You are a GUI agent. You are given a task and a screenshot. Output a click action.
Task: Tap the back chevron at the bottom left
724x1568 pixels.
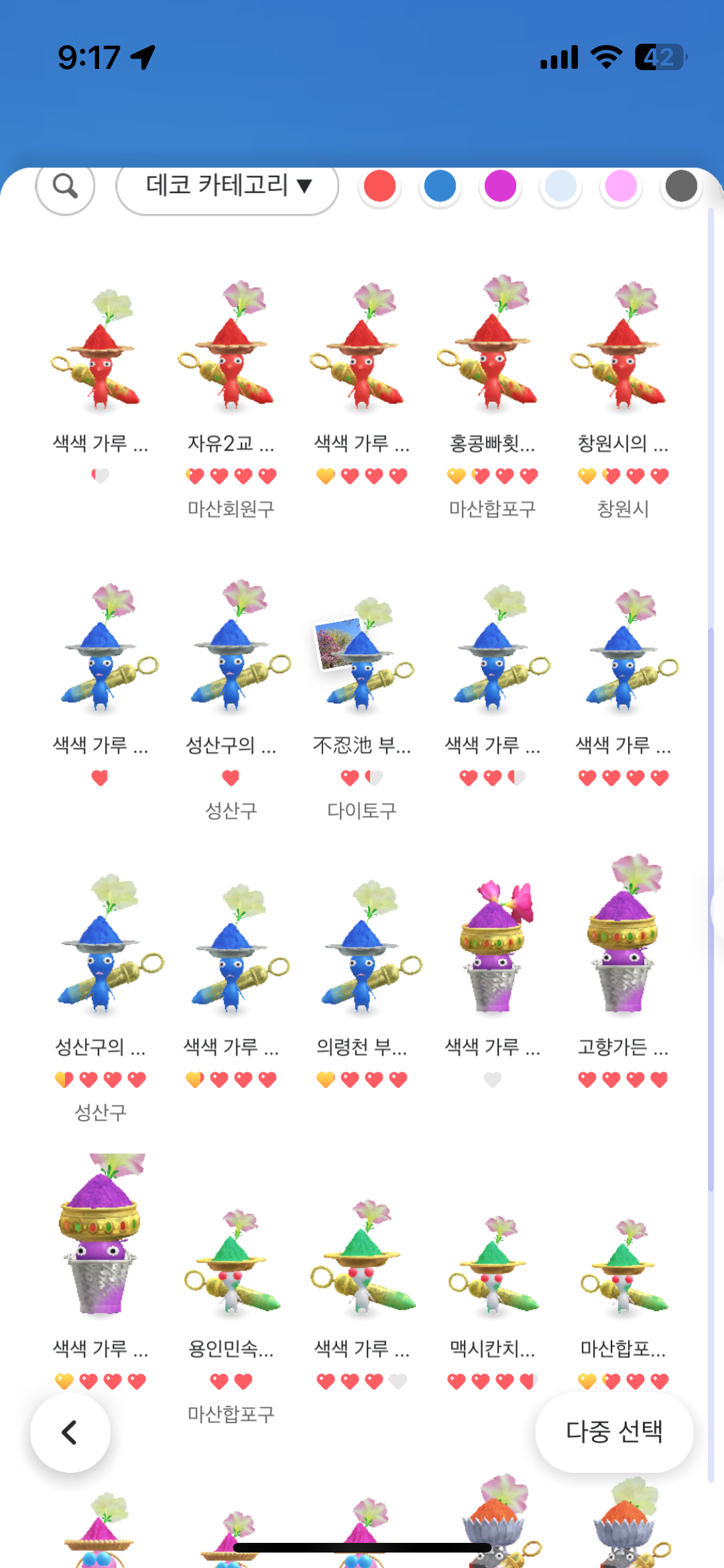pos(70,1433)
